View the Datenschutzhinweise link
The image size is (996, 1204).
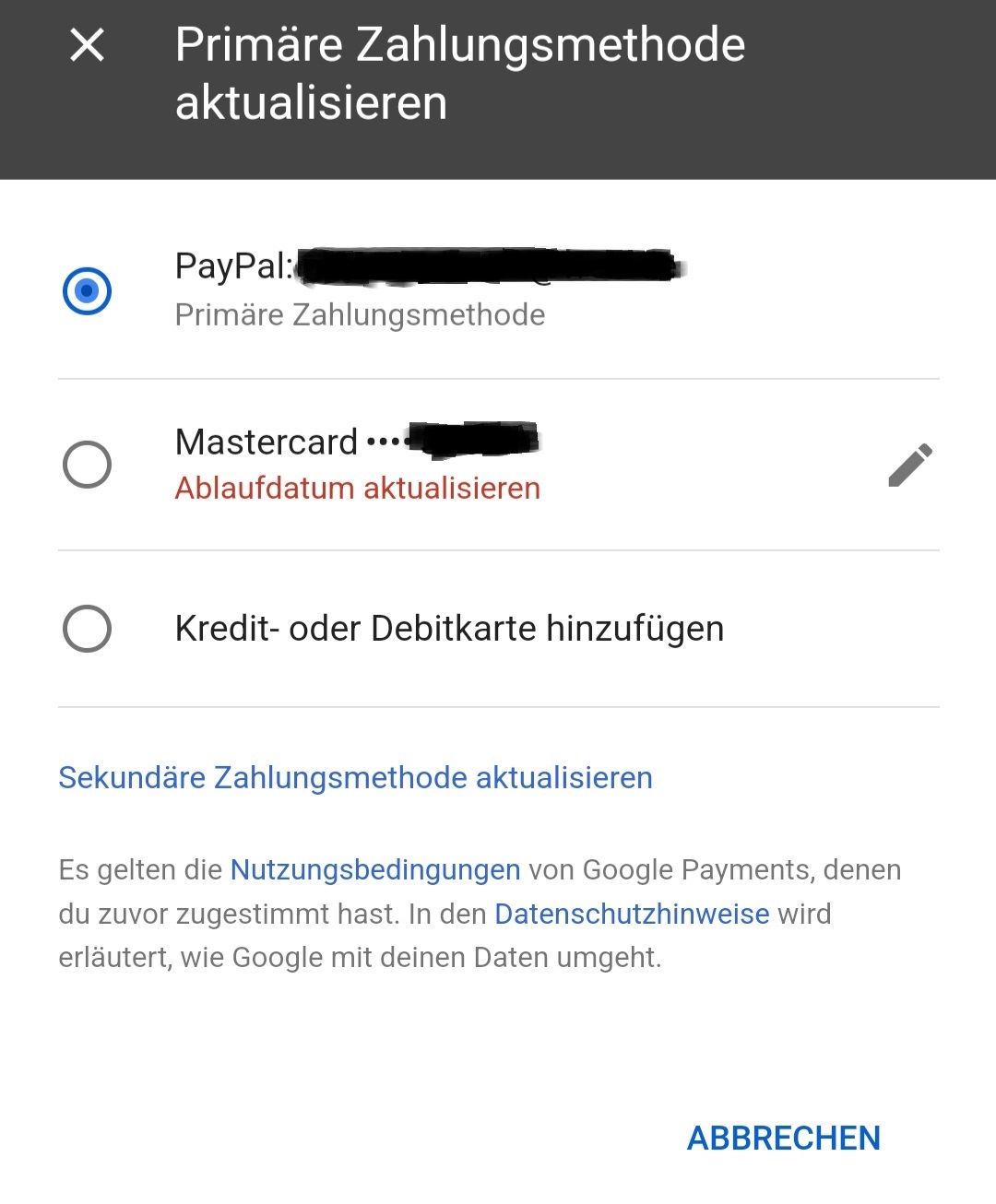(x=632, y=914)
